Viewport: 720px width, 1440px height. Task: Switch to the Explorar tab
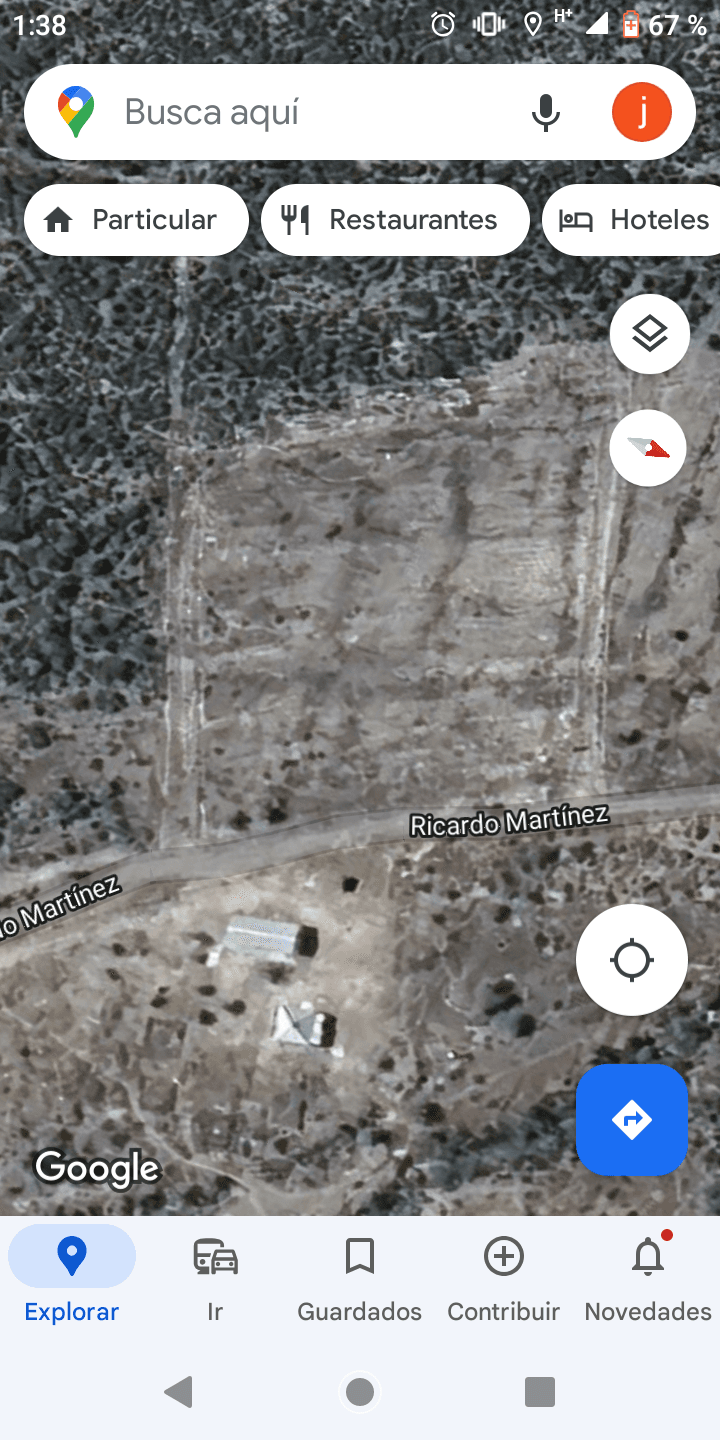click(72, 1274)
